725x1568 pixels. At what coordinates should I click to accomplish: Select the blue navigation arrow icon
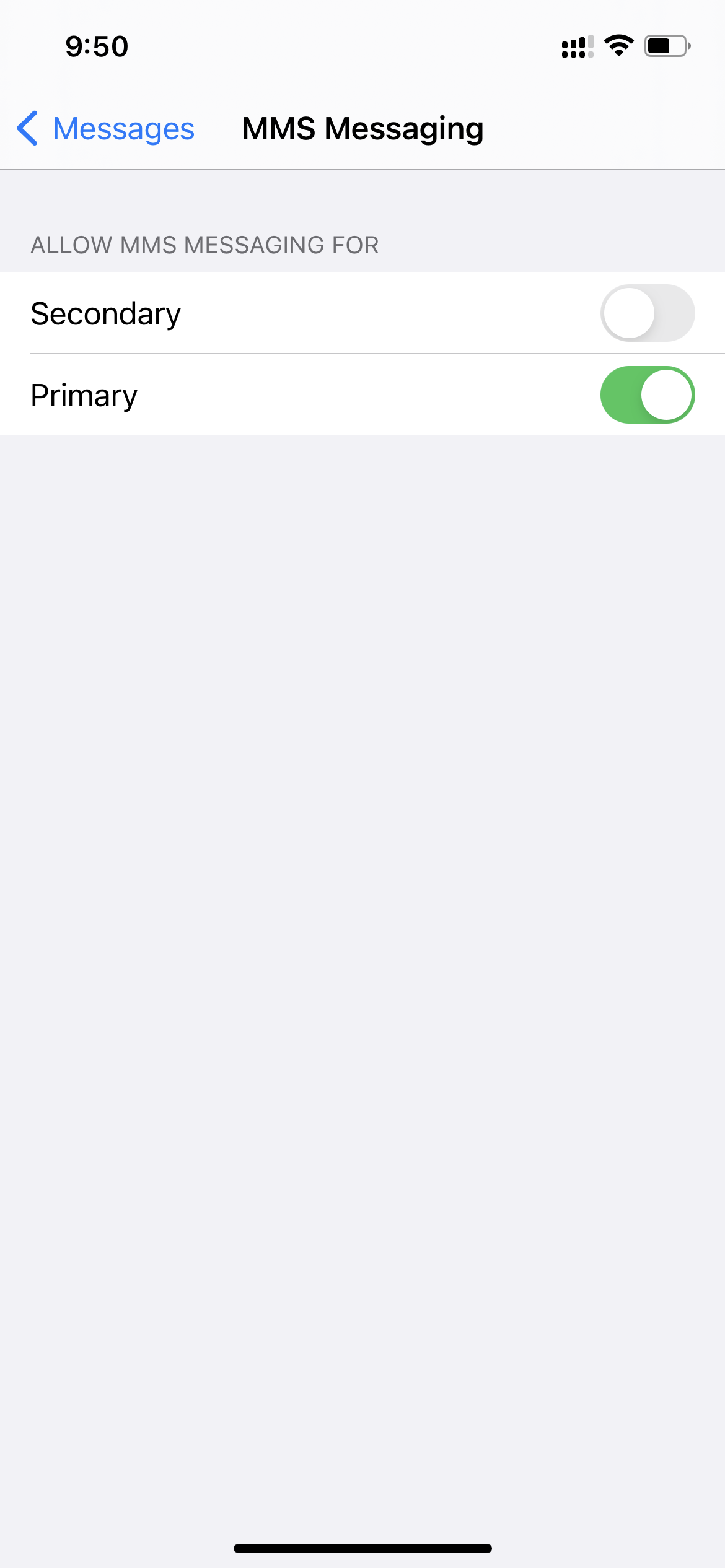coord(26,128)
